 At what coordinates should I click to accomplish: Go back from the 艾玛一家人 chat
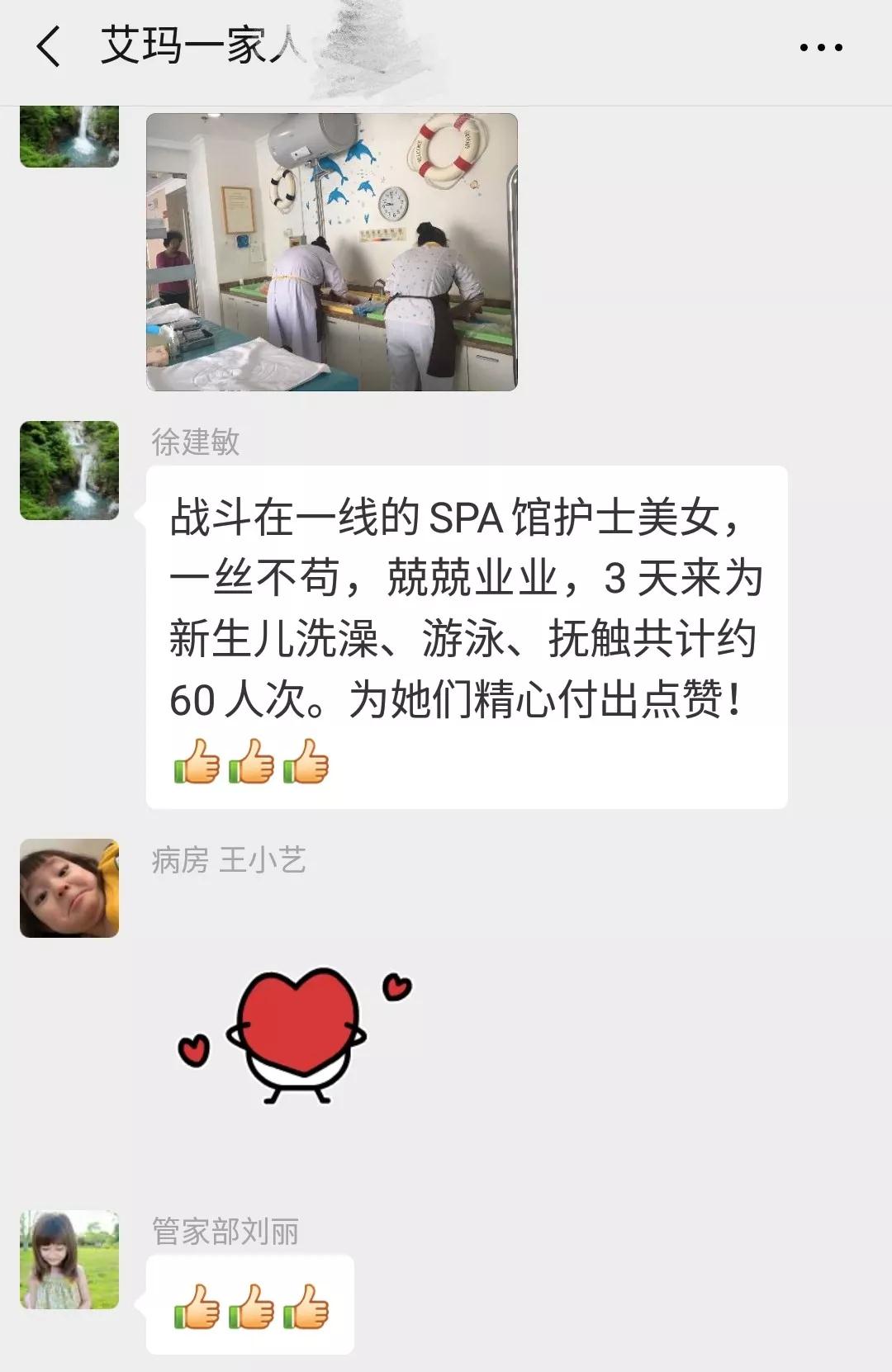click(48, 46)
